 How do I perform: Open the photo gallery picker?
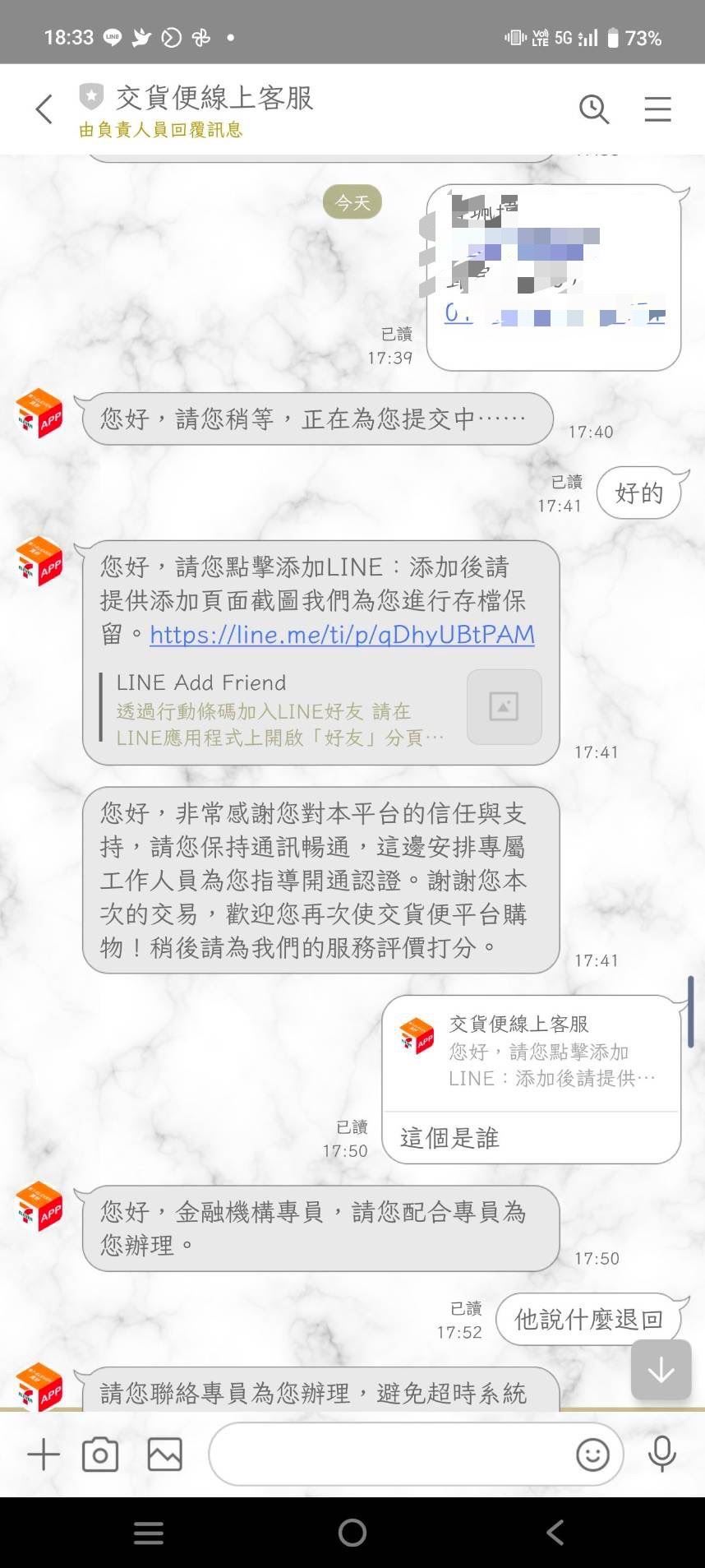pos(164,1455)
